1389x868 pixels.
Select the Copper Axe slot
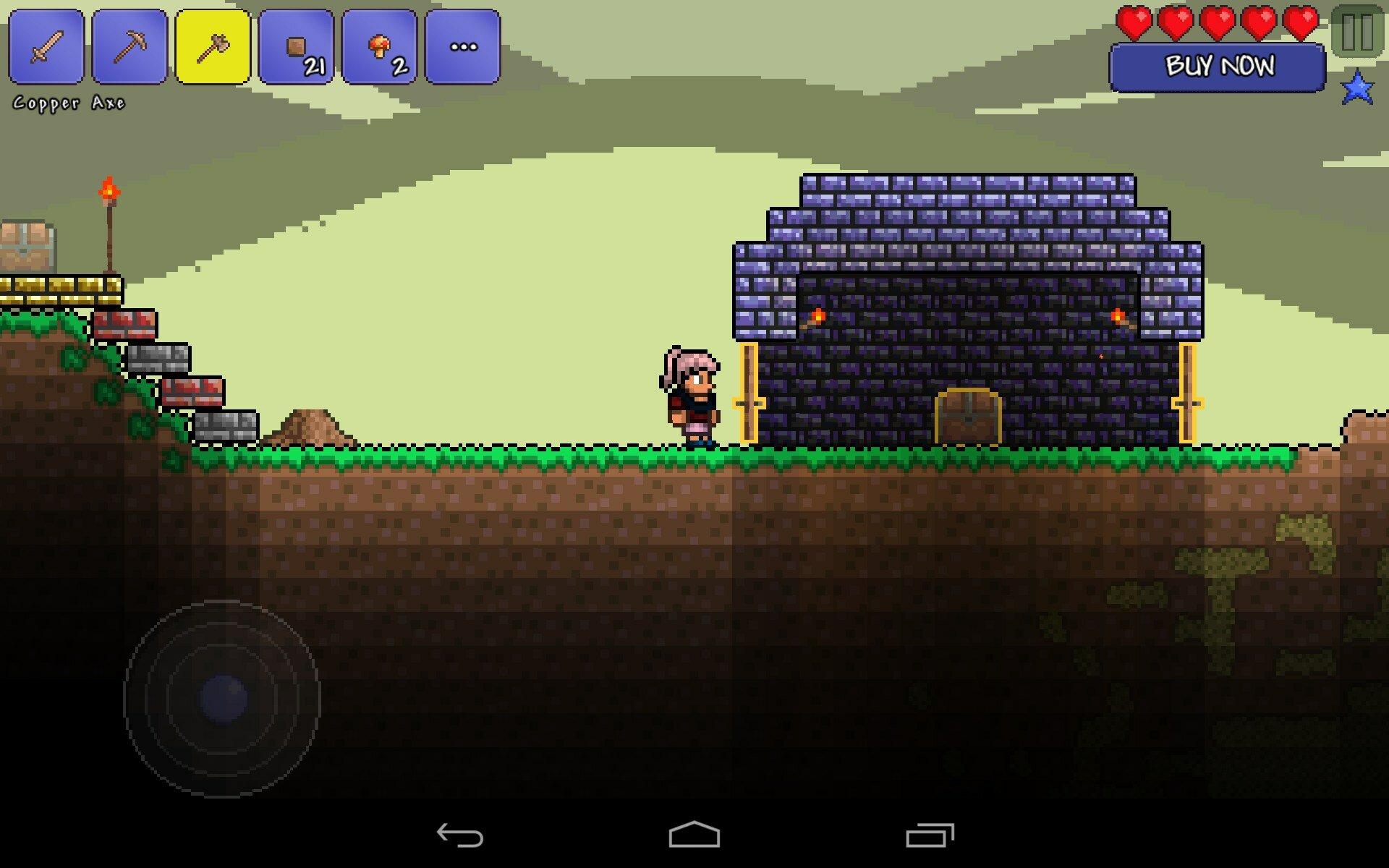[x=213, y=47]
